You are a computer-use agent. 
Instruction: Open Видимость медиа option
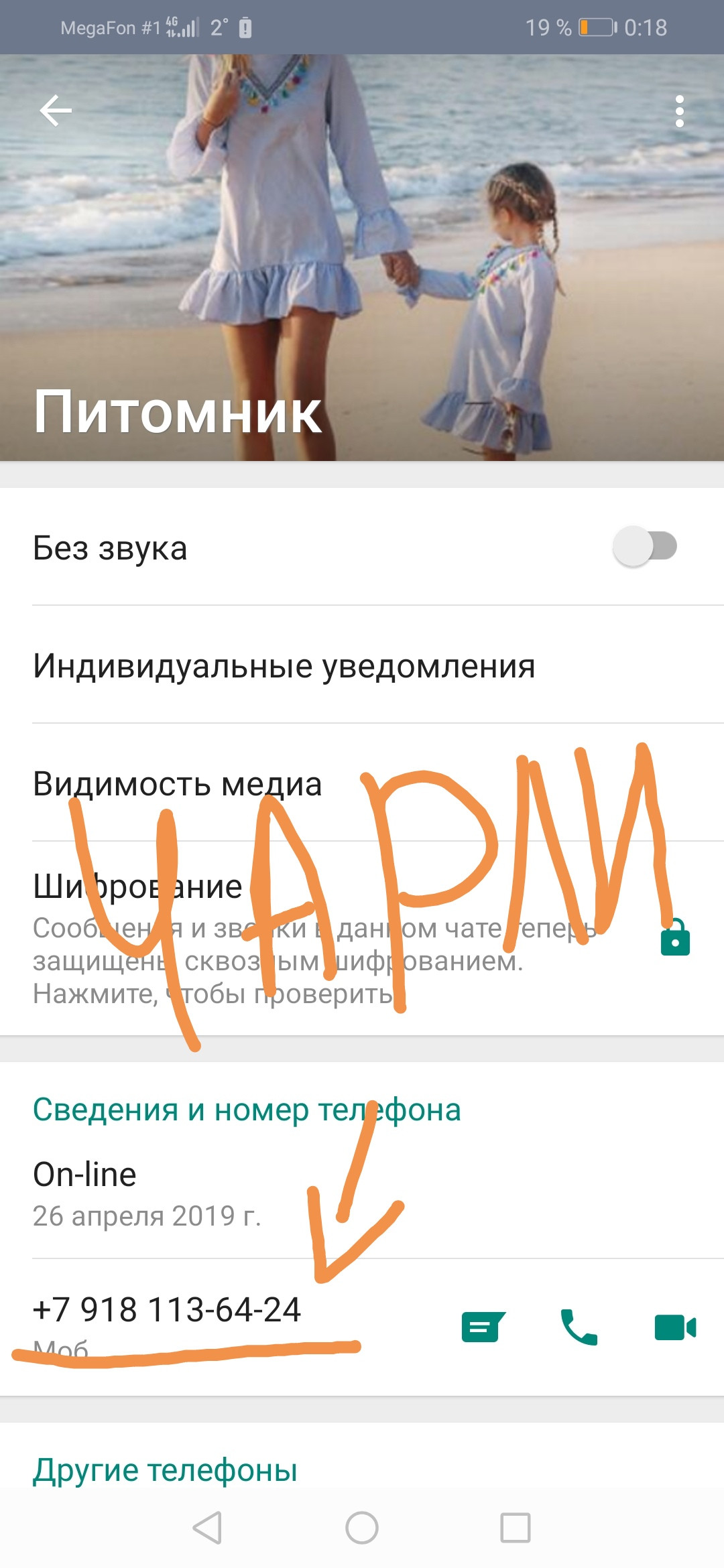[362, 783]
